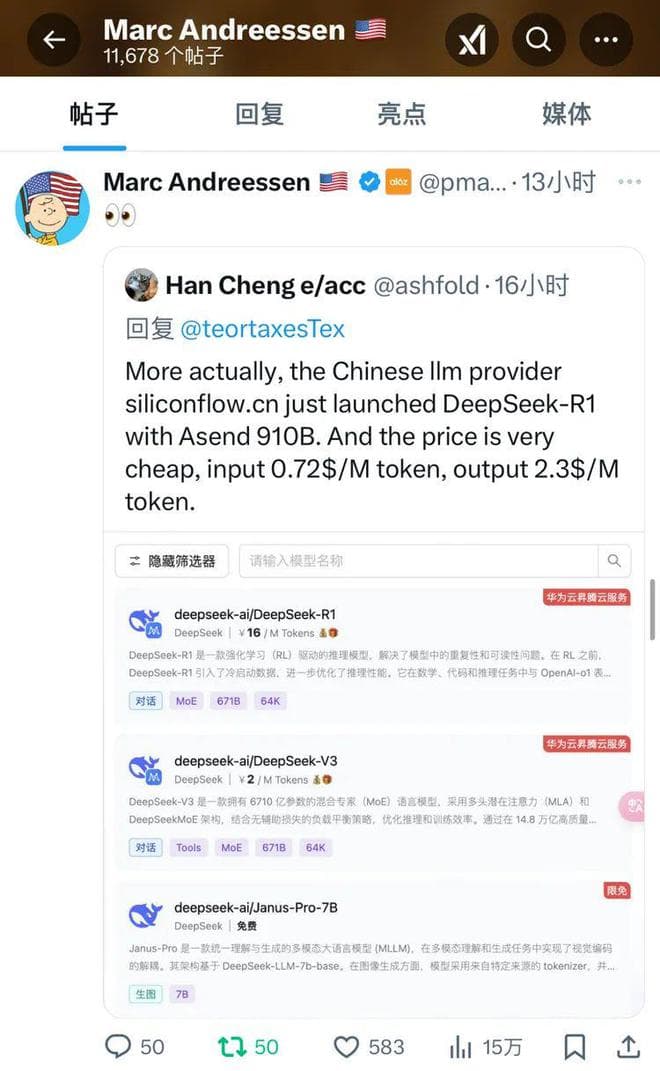Reply to Marc Andreessen's post

(119, 1046)
